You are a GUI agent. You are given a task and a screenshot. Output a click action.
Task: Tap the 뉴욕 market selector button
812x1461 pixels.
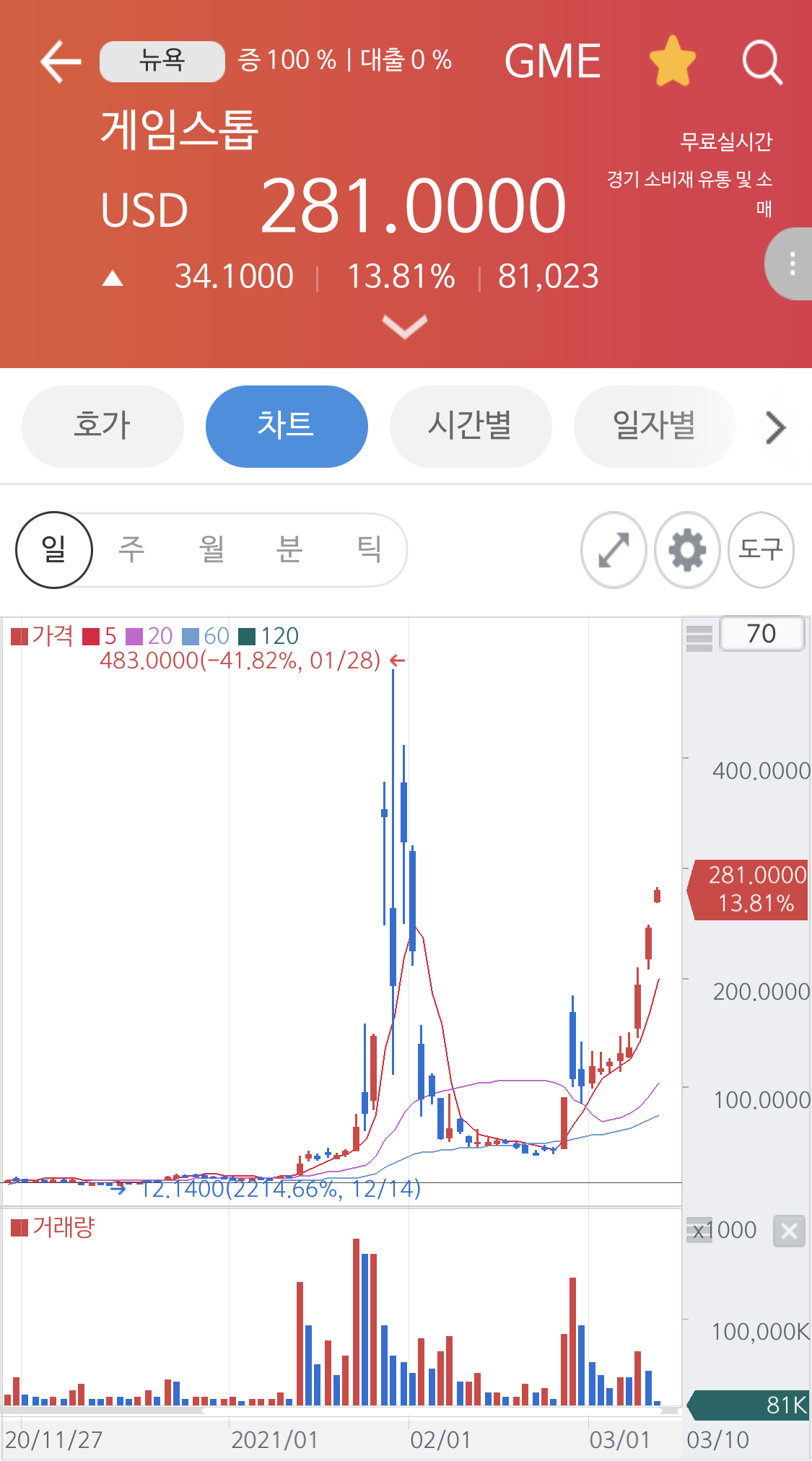(x=162, y=61)
